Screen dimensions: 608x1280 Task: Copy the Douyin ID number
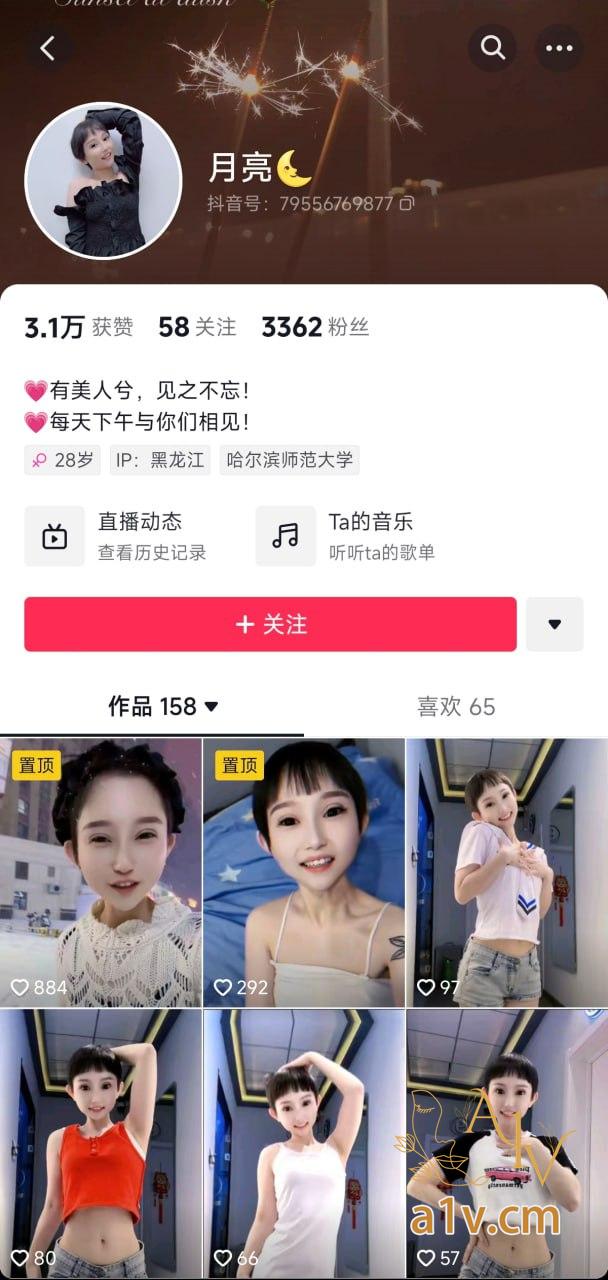tap(407, 204)
